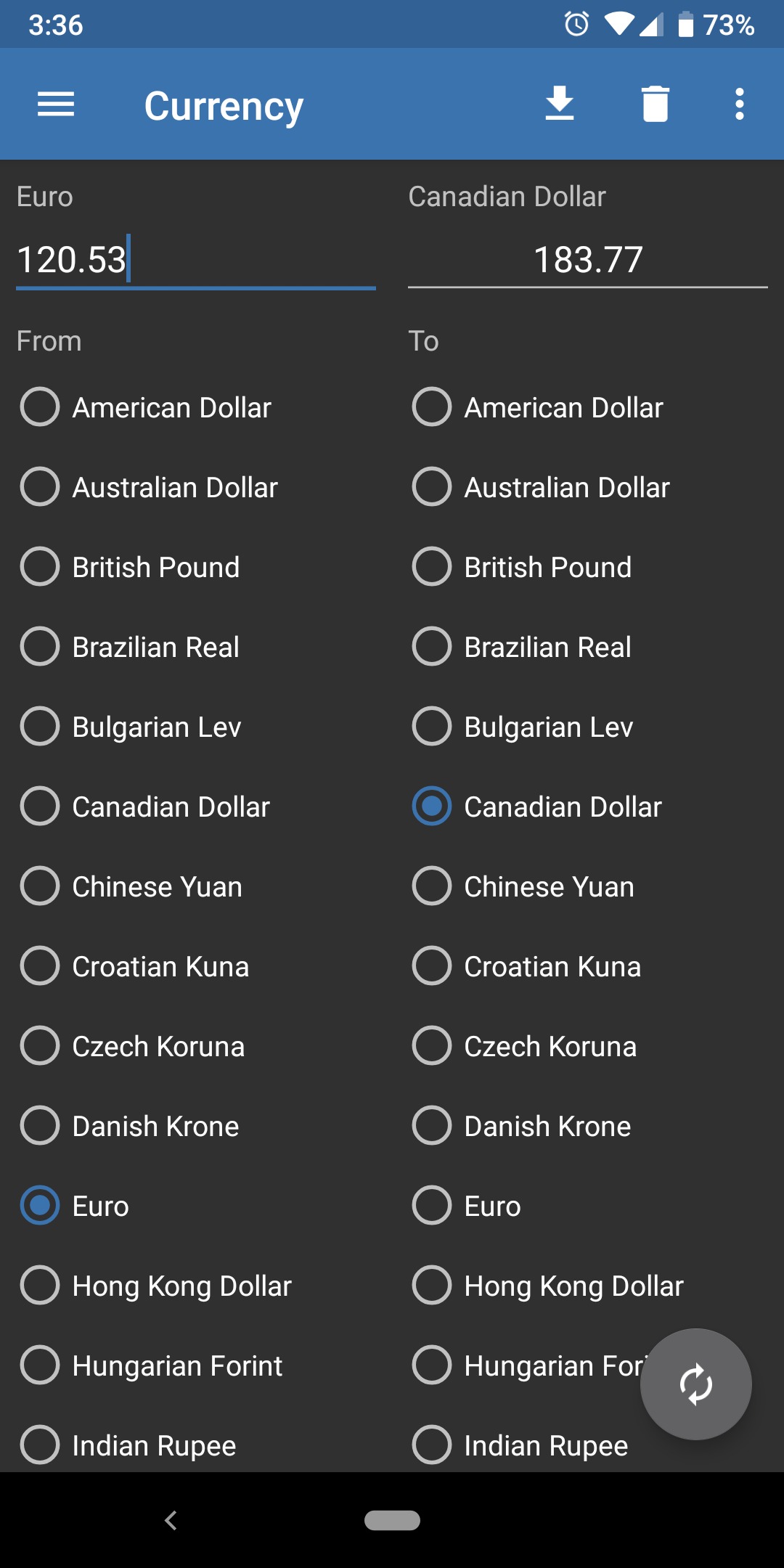Tap the swap currencies floating button

click(695, 1384)
